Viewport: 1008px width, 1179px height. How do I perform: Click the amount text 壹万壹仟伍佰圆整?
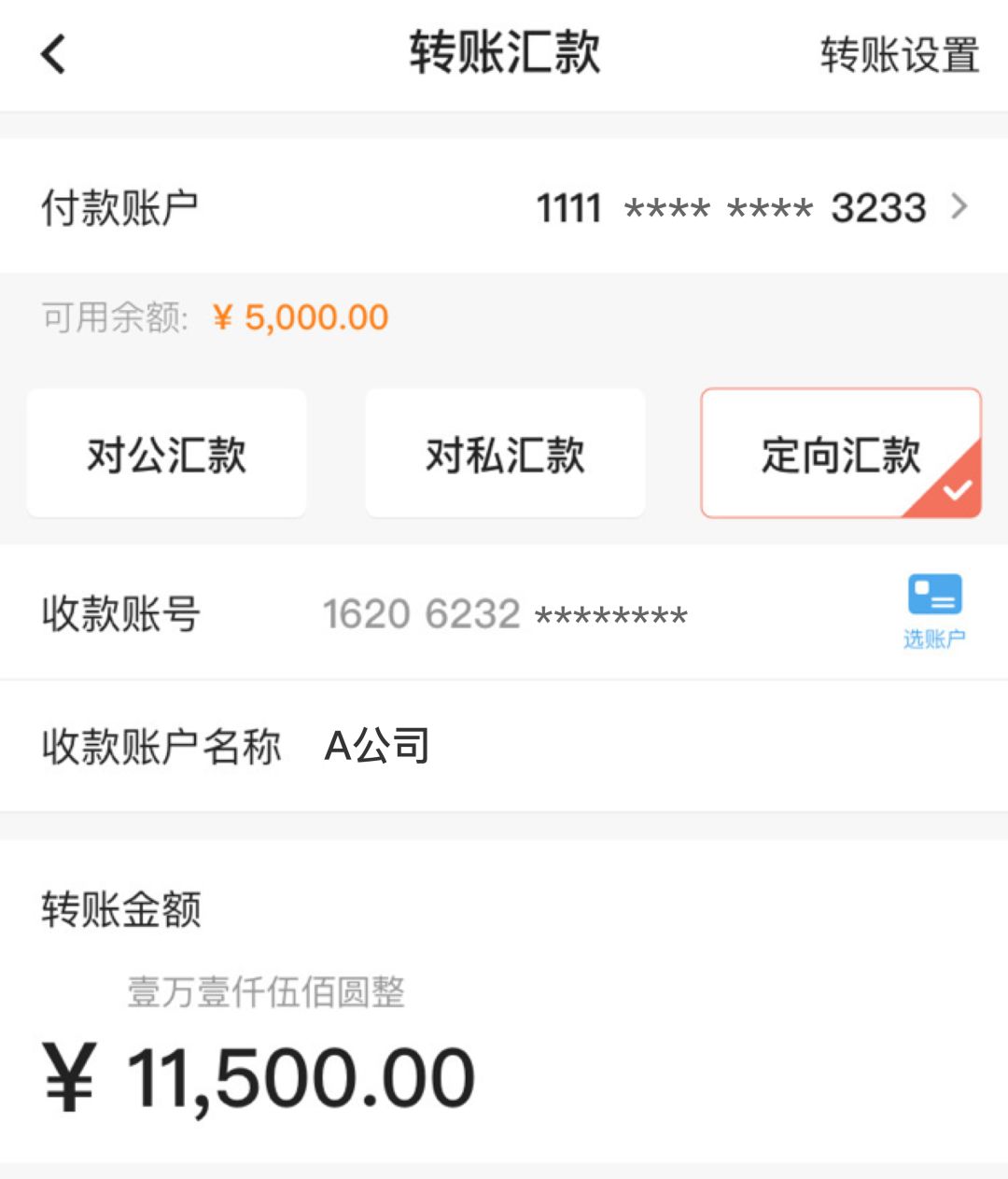266,993
